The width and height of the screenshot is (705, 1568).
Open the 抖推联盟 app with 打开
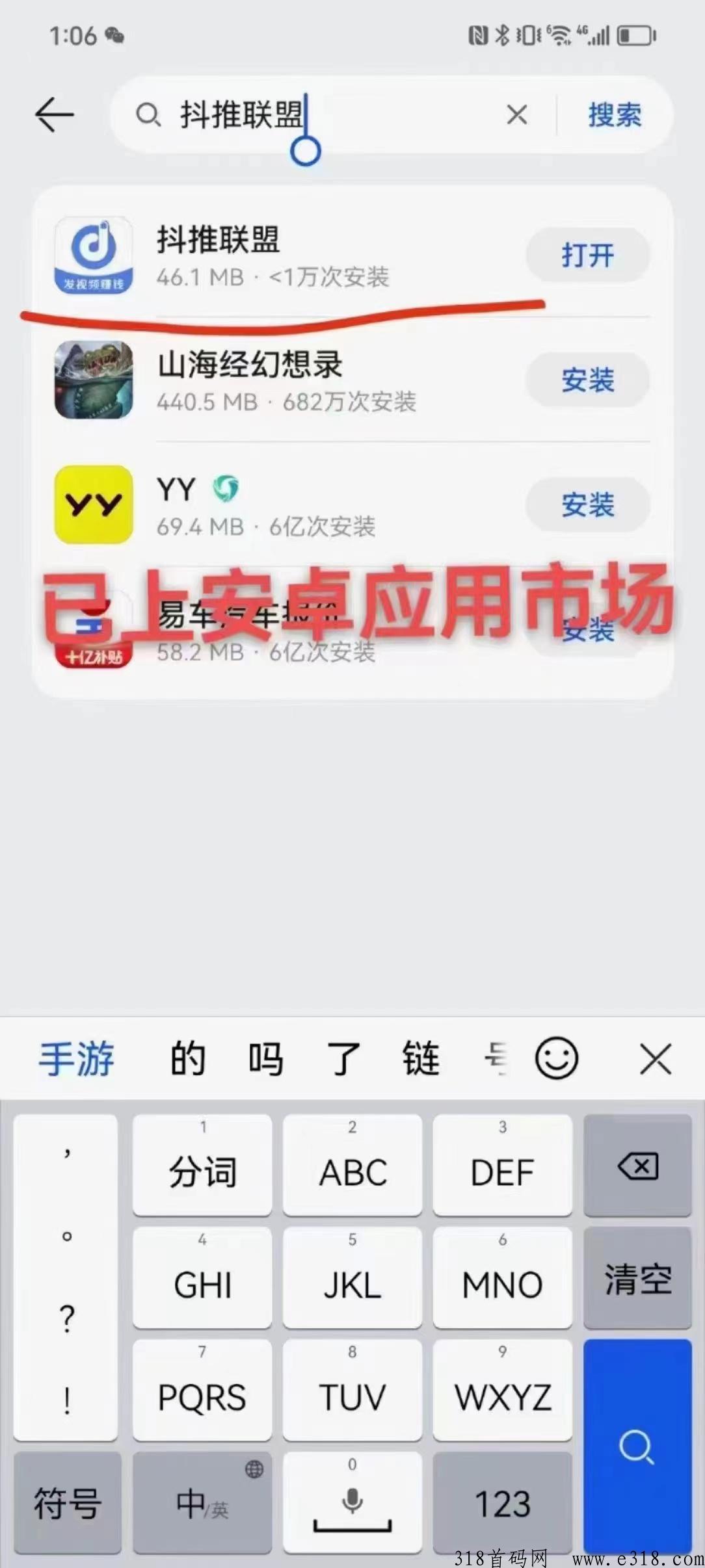click(587, 255)
